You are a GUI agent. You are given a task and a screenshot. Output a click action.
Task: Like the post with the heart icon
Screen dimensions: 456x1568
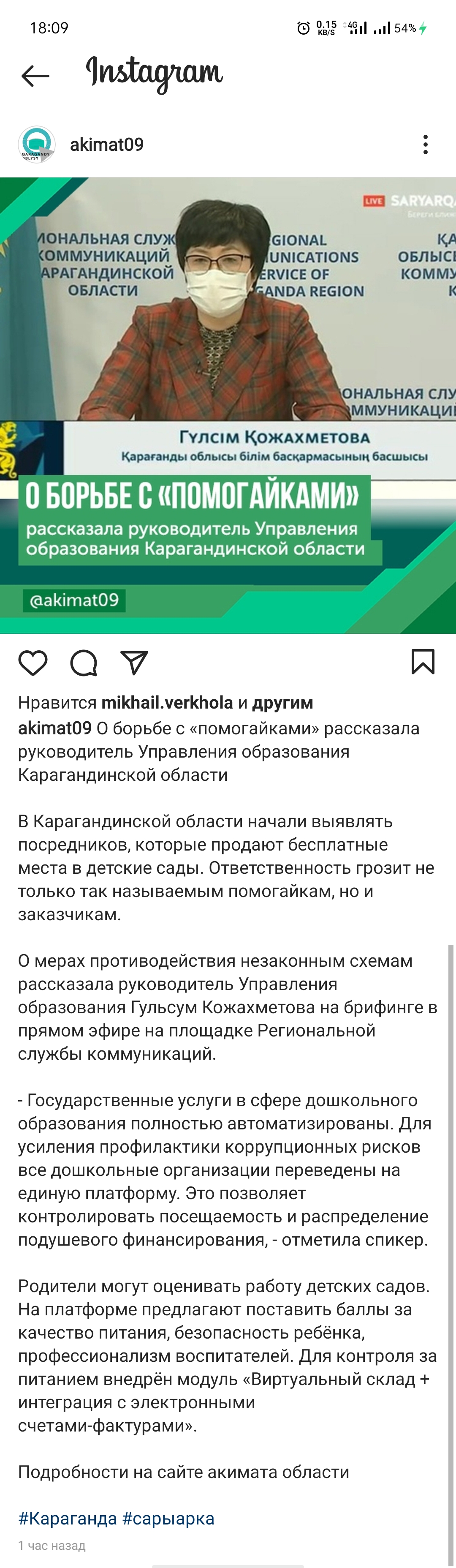pyautogui.click(x=33, y=663)
